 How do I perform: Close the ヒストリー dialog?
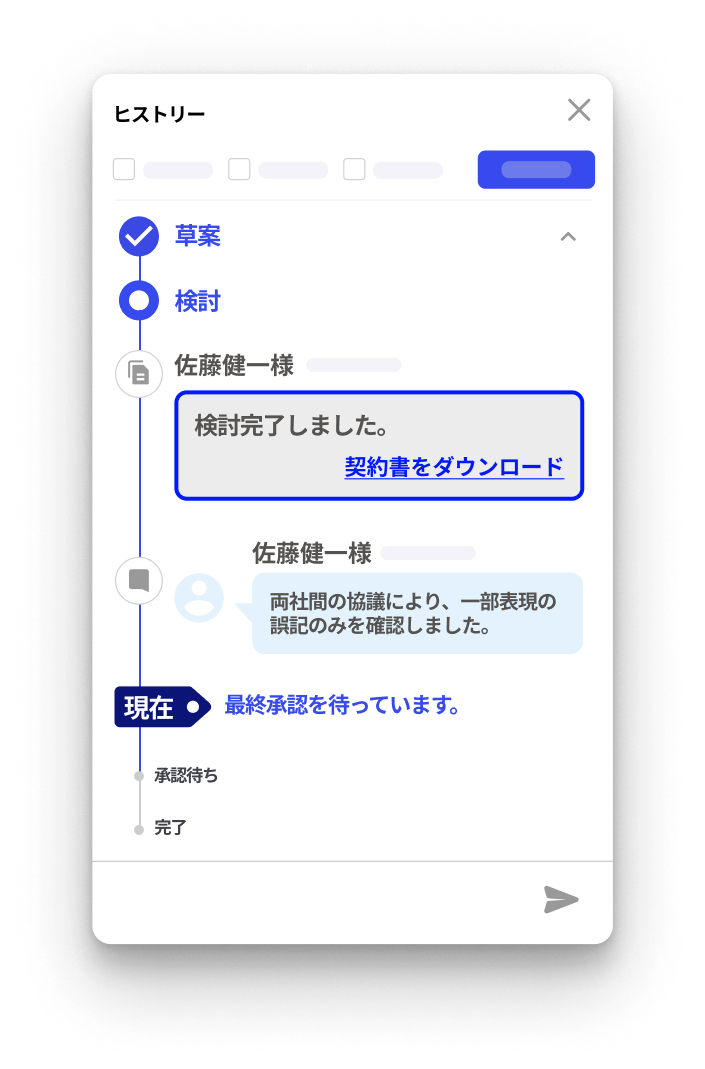pyautogui.click(x=579, y=110)
